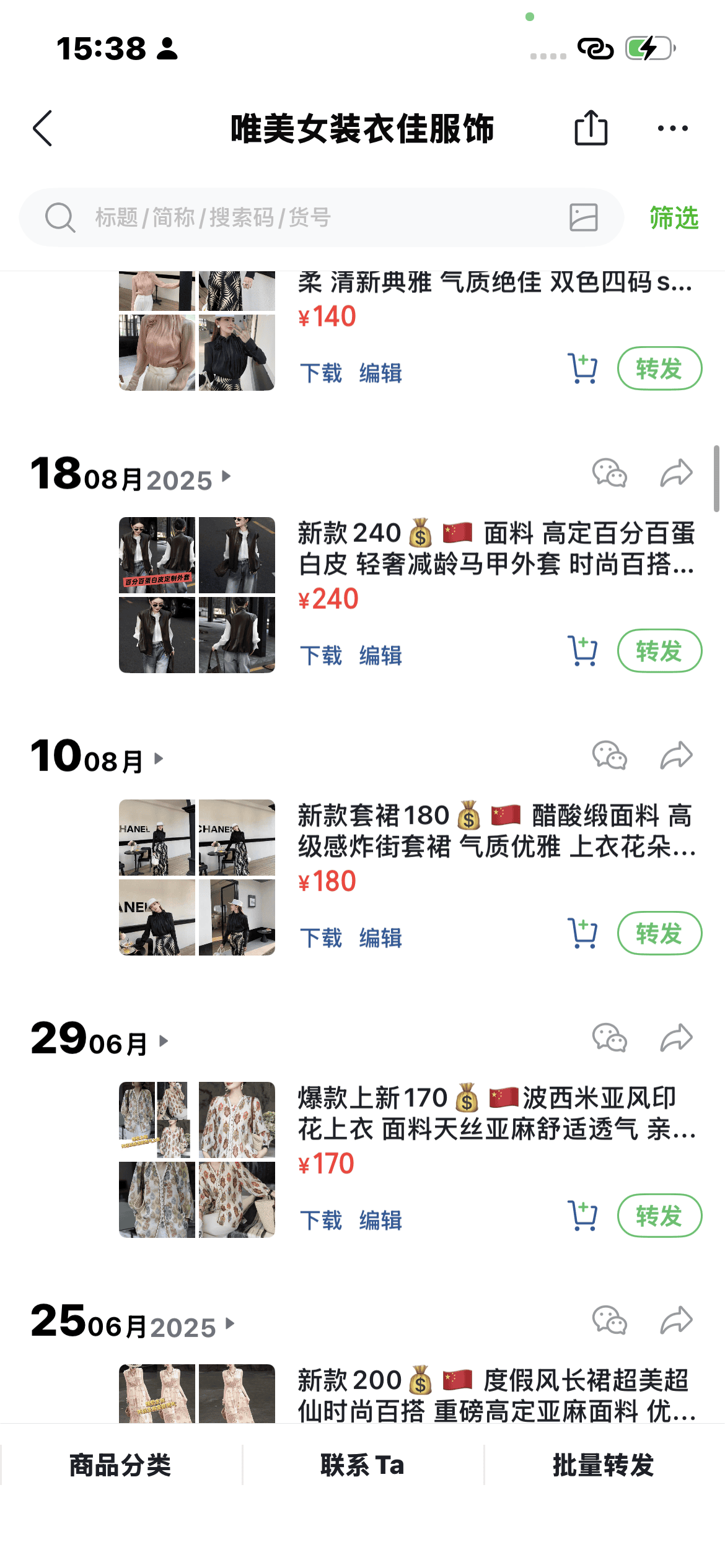Open the 筛选 filter

pos(674,218)
